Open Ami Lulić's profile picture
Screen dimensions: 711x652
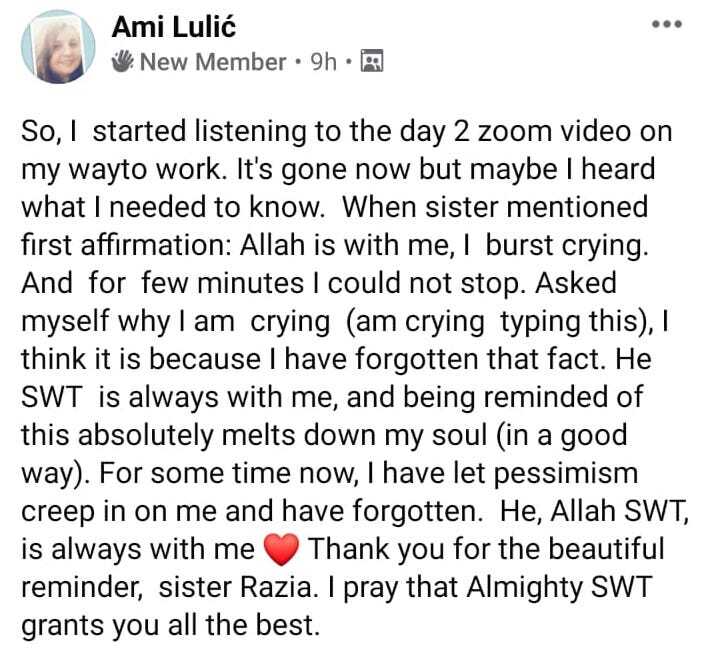pos(58,46)
